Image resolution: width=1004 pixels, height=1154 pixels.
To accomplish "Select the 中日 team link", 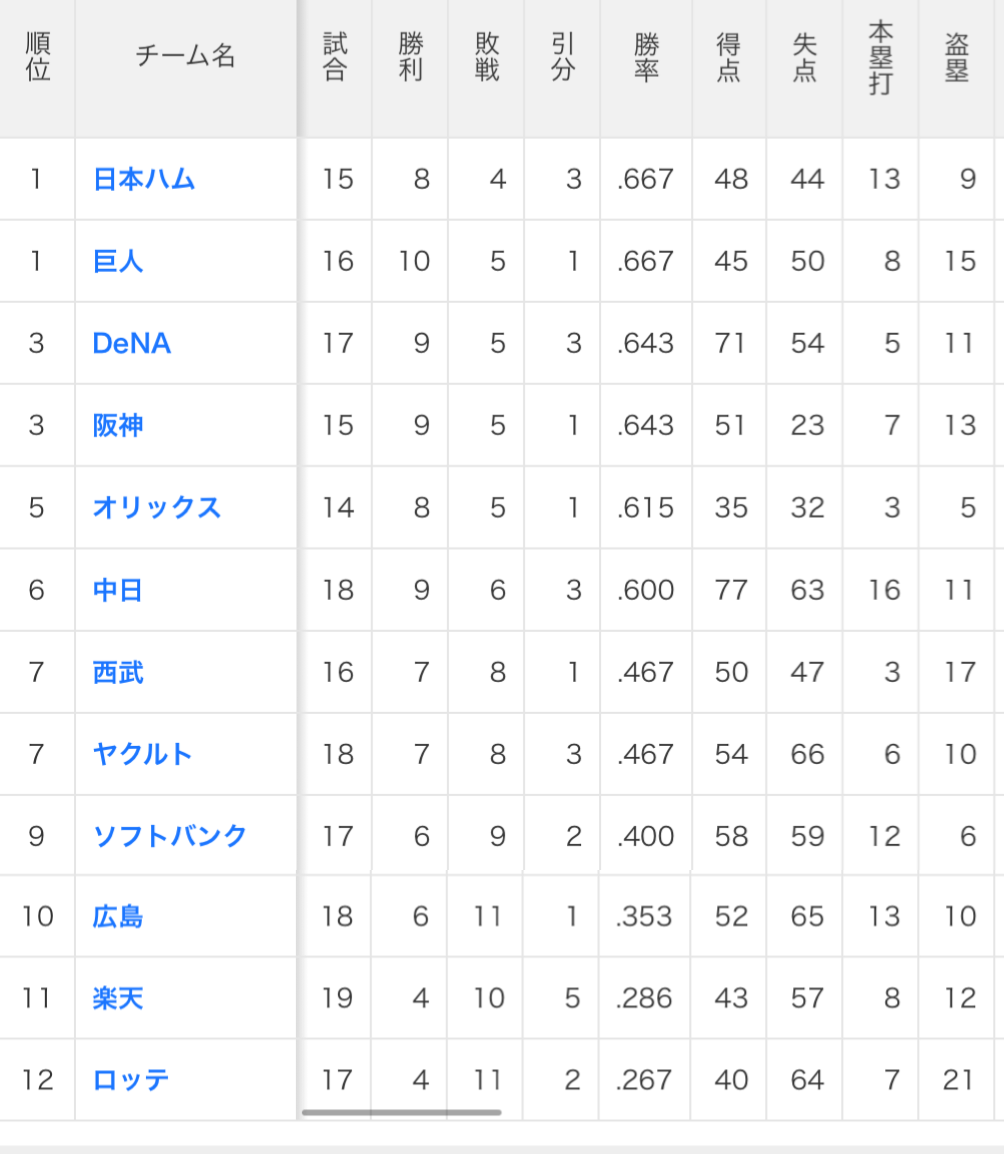I will pyautogui.click(x=118, y=590).
